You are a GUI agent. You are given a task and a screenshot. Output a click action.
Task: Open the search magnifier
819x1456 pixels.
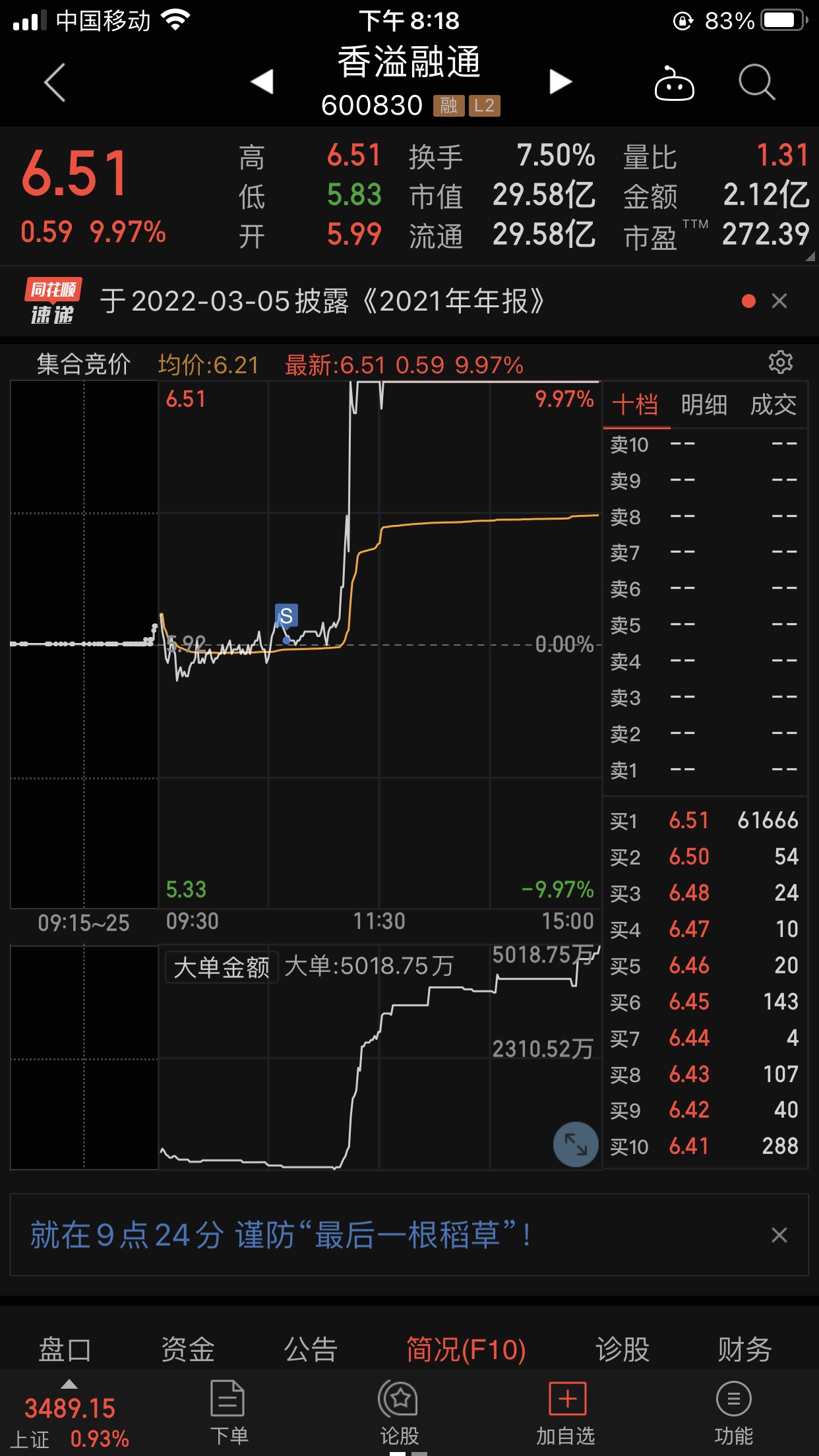coord(756,82)
